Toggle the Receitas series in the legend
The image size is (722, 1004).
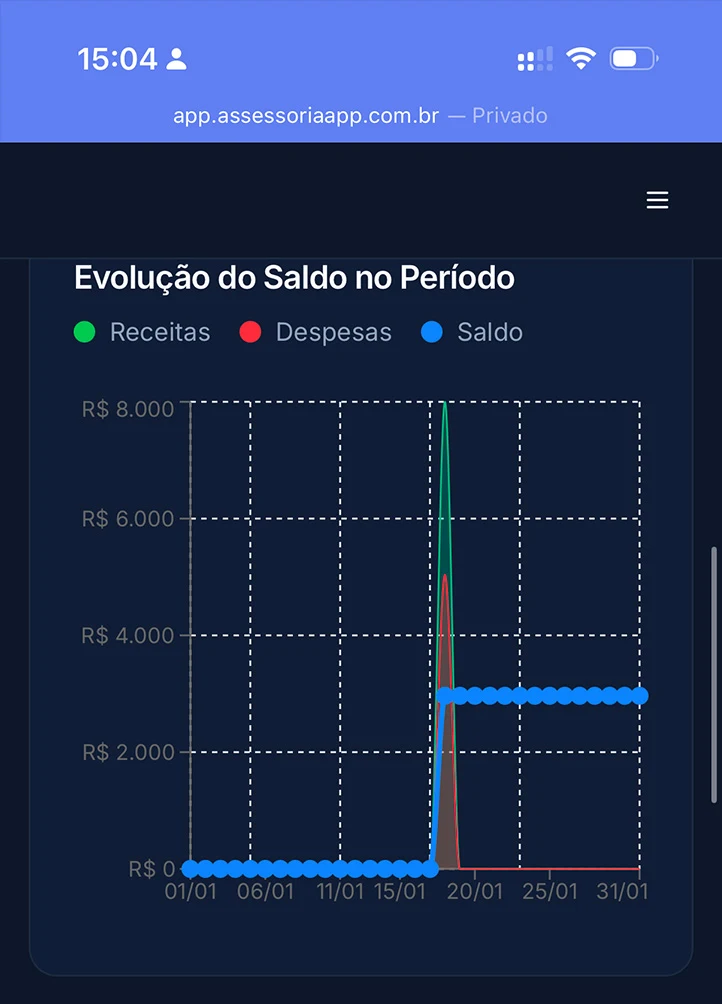143,332
